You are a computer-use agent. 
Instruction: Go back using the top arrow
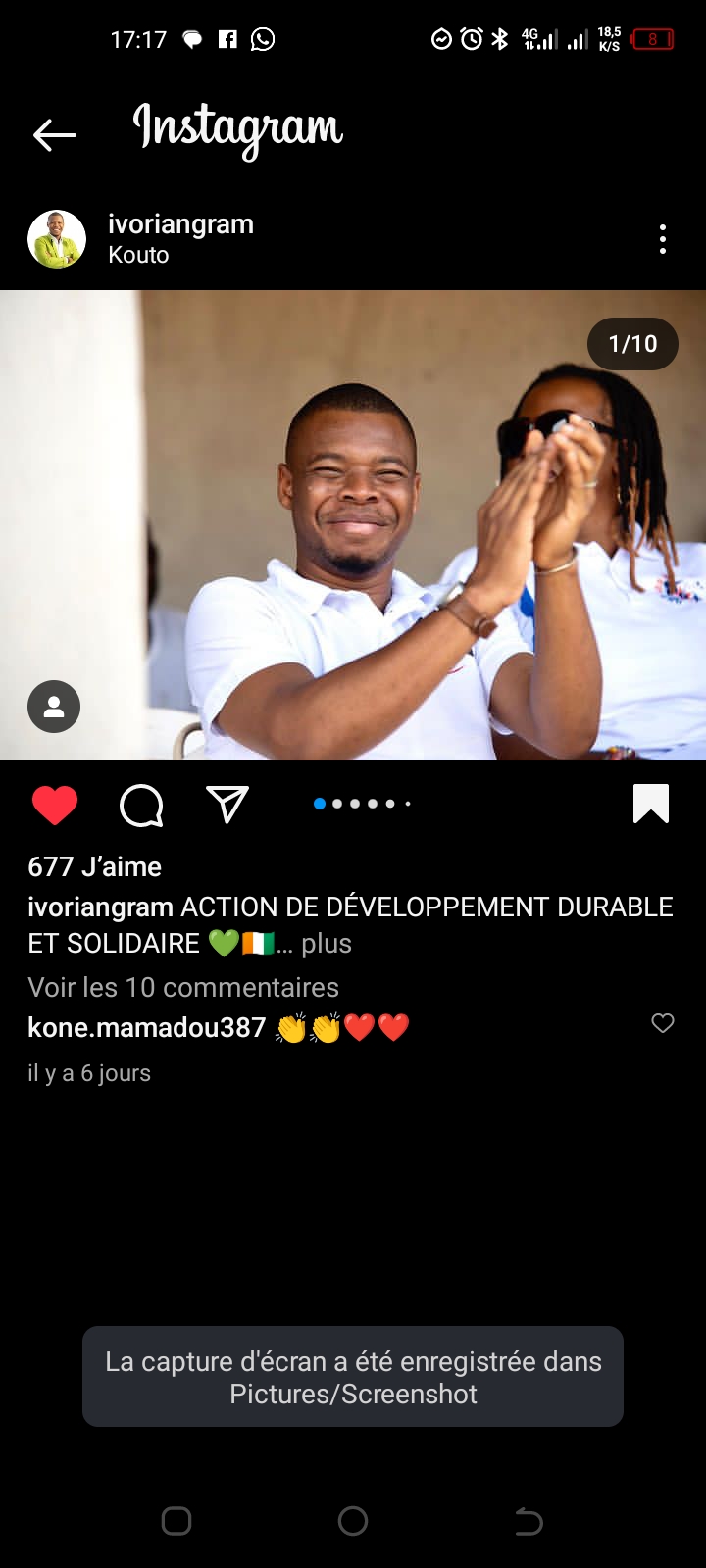pyautogui.click(x=54, y=134)
